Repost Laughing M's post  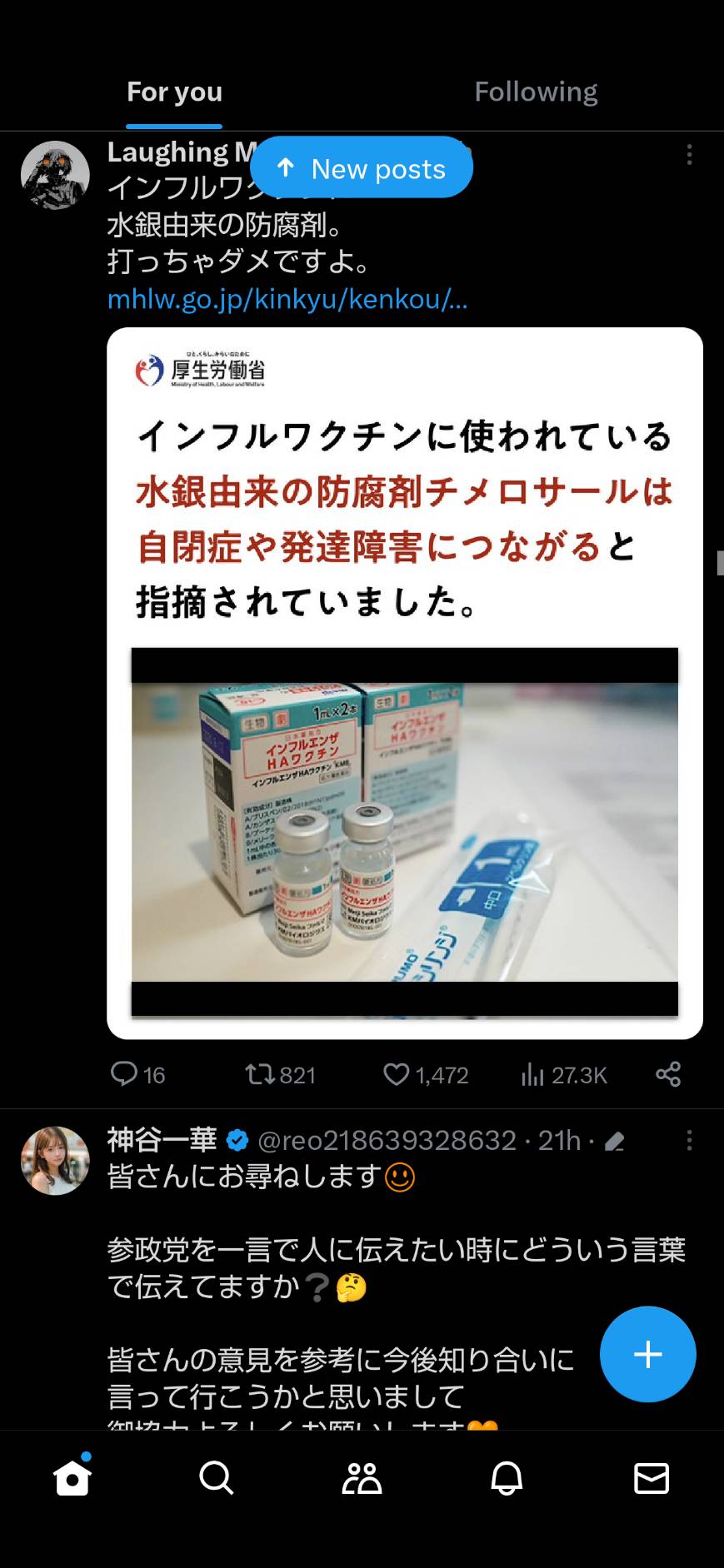point(281,1074)
